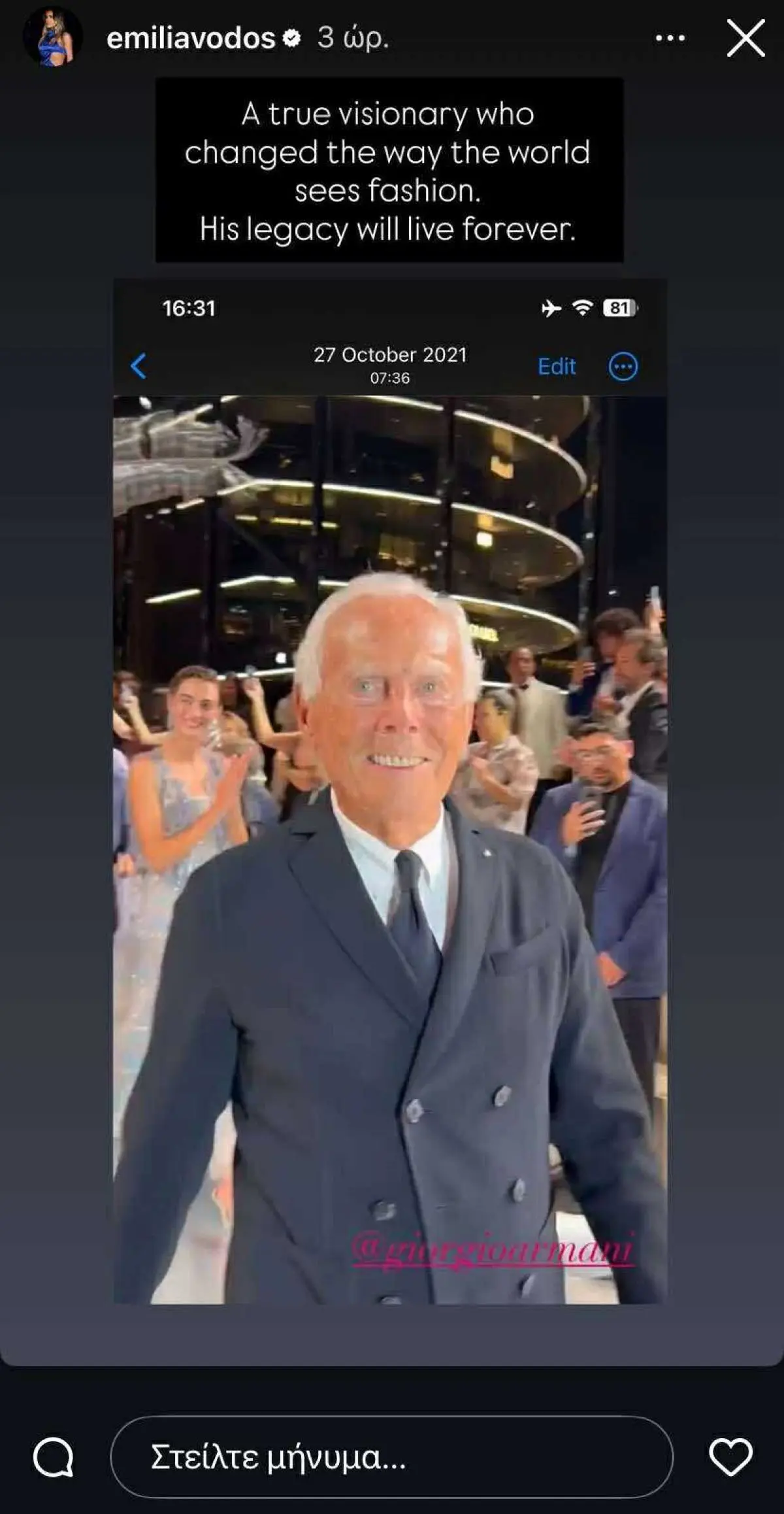
Task: Like this story with the heart
Action: [x=730, y=1457]
